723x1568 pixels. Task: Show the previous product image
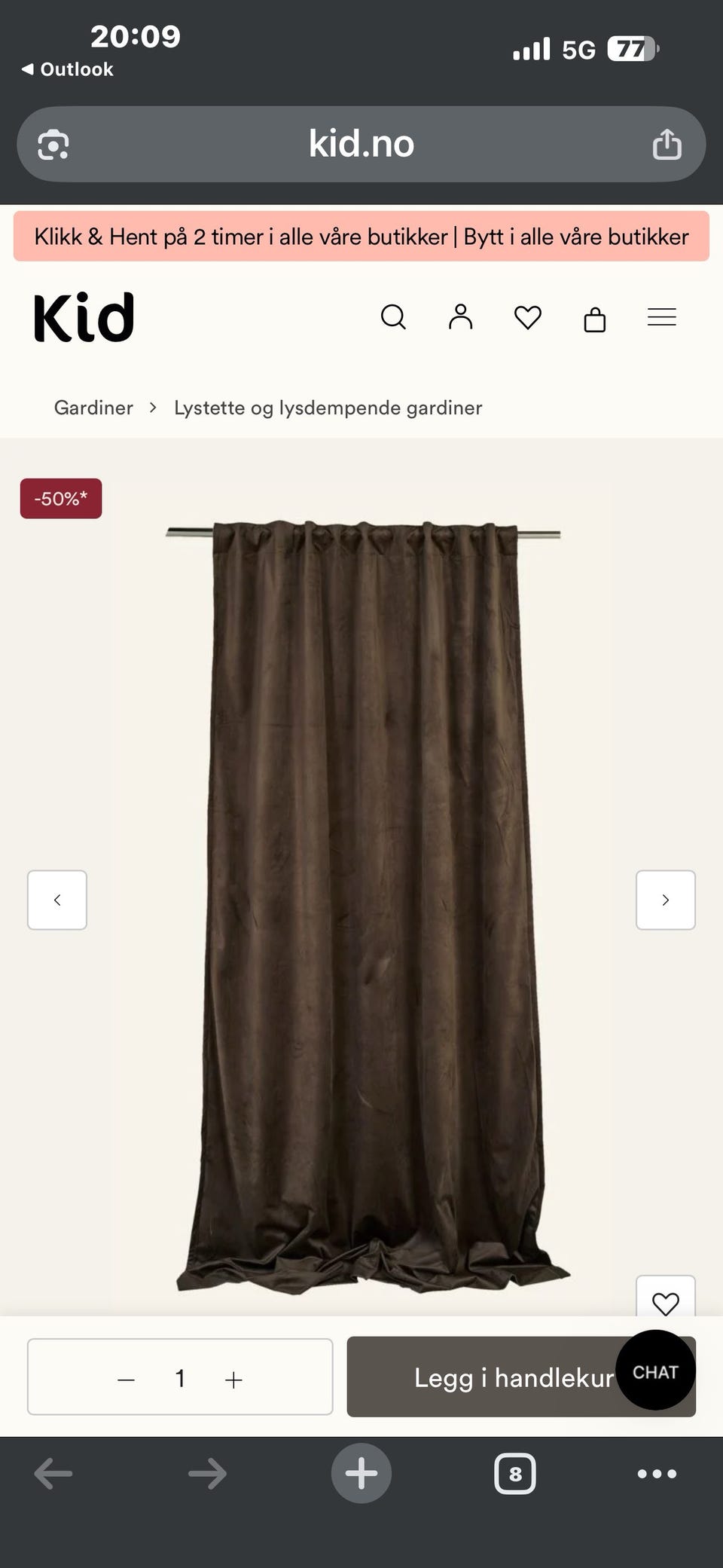(57, 900)
